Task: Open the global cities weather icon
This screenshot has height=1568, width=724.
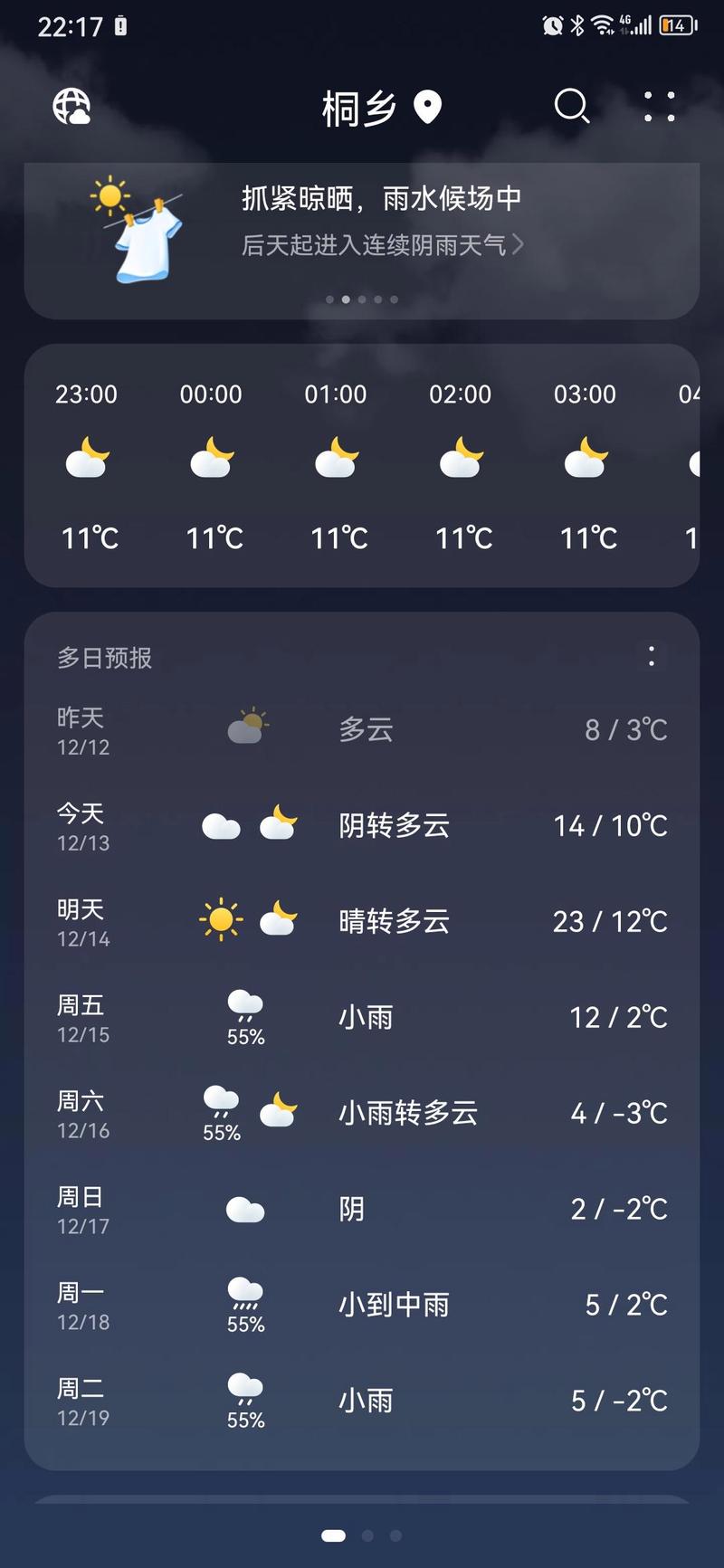Action: click(x=71, y=107)
